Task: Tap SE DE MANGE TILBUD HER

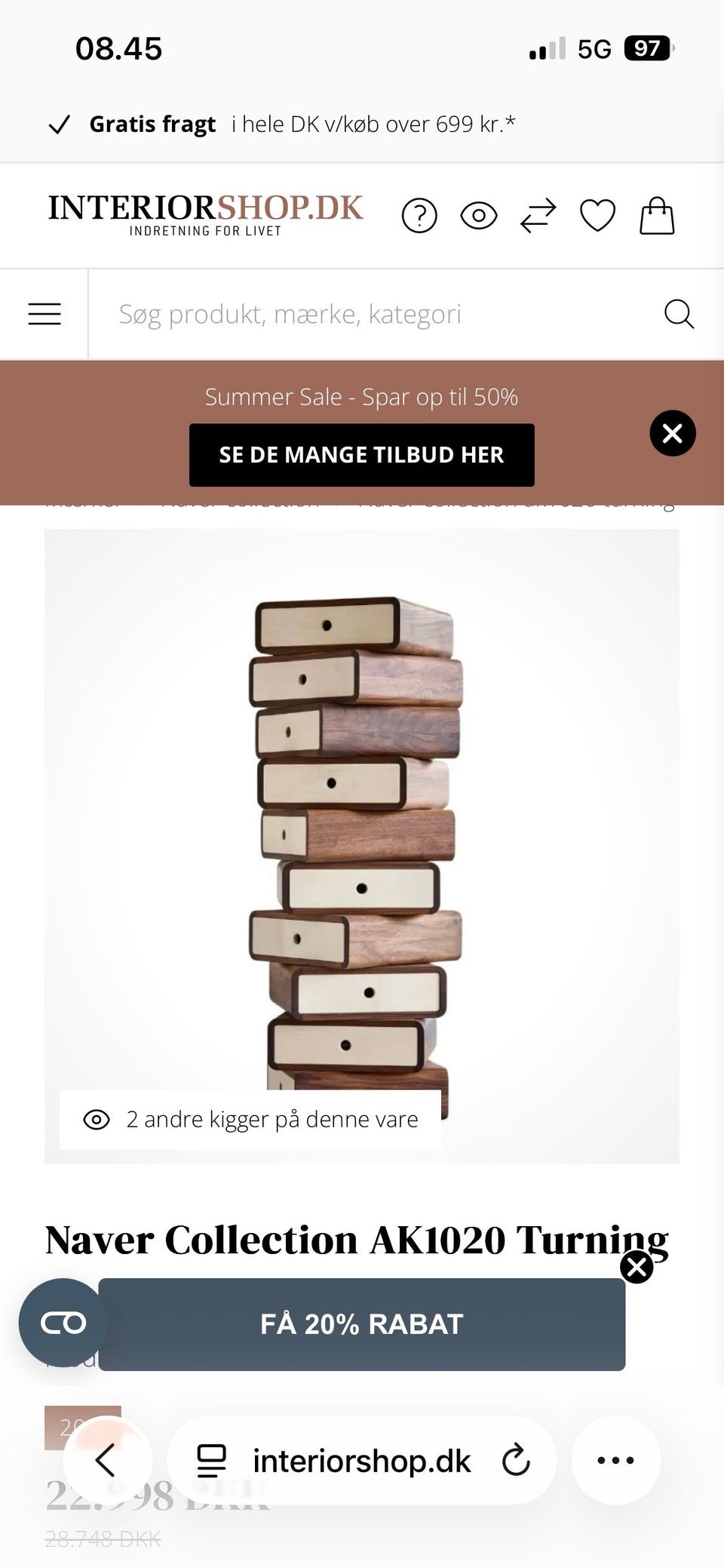Action: (x=361, y=455)
